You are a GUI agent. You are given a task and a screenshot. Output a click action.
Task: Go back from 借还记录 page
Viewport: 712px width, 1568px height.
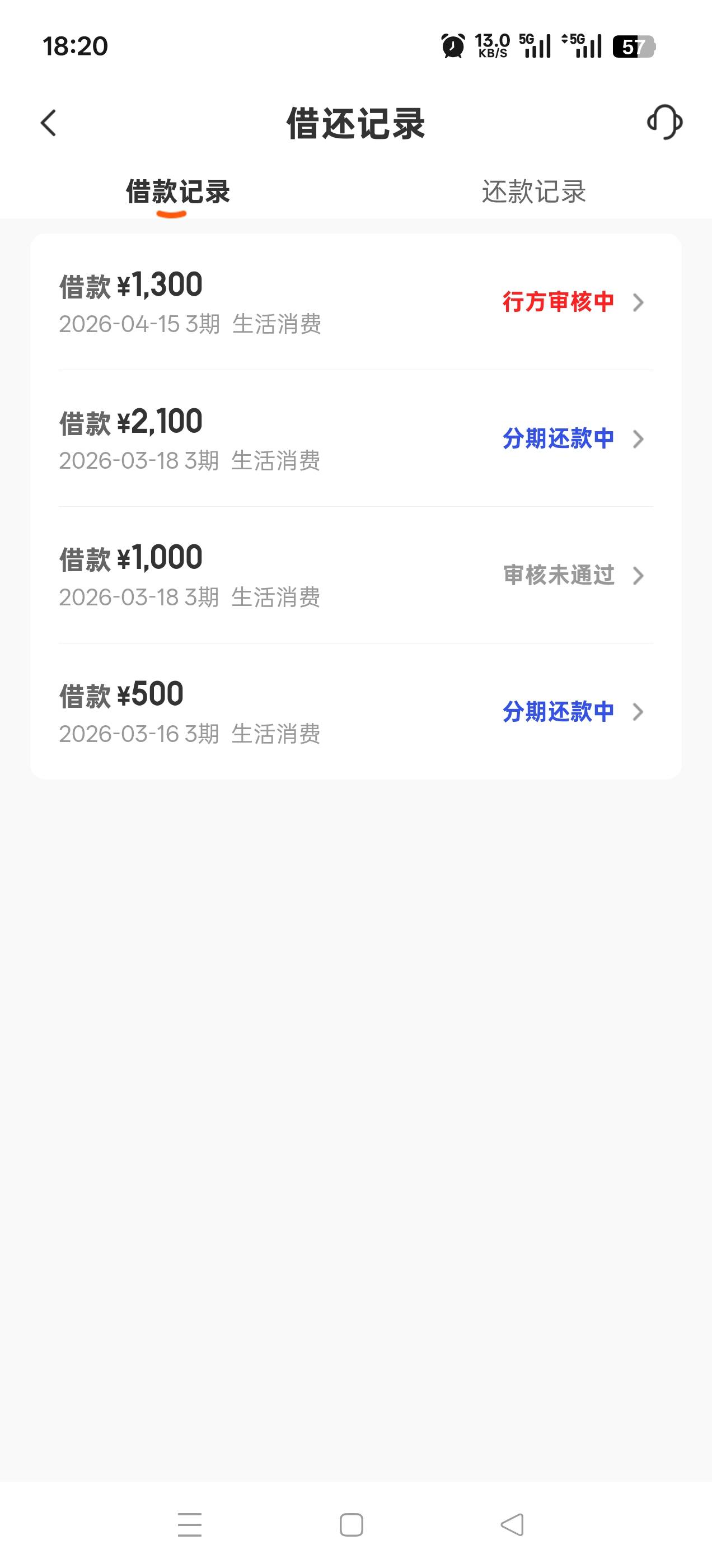[x=49, y=123]
